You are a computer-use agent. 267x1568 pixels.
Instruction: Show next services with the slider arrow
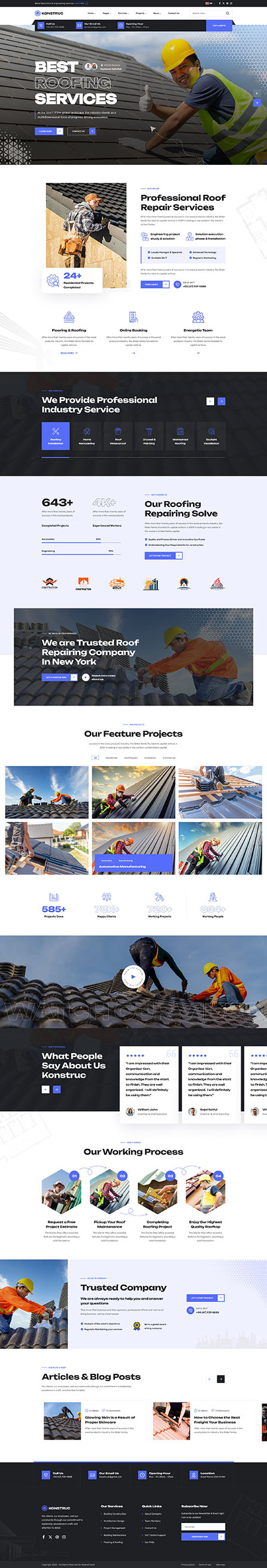point(222,401)
